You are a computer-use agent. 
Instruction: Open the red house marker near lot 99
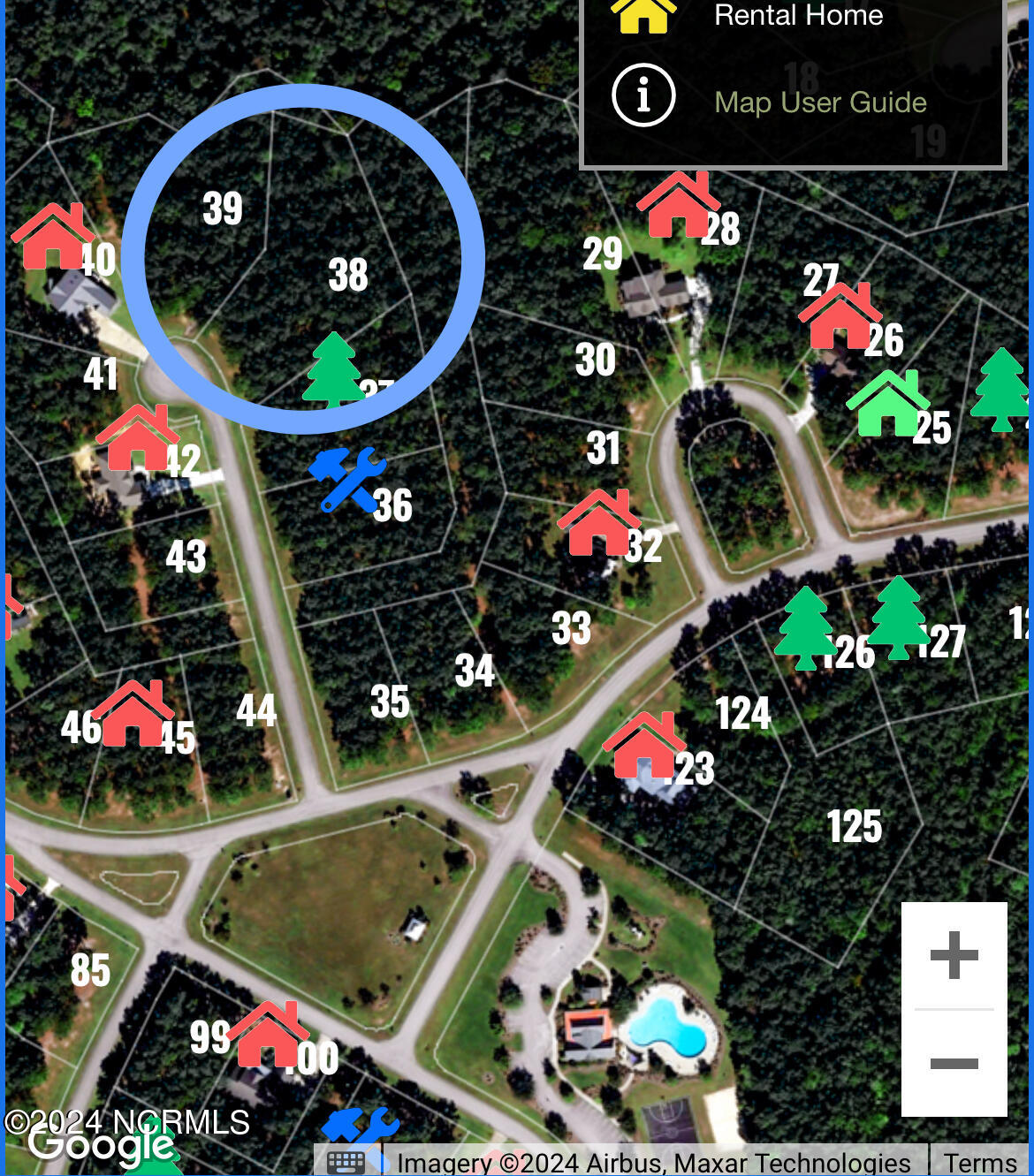[x=268, y=1036]
